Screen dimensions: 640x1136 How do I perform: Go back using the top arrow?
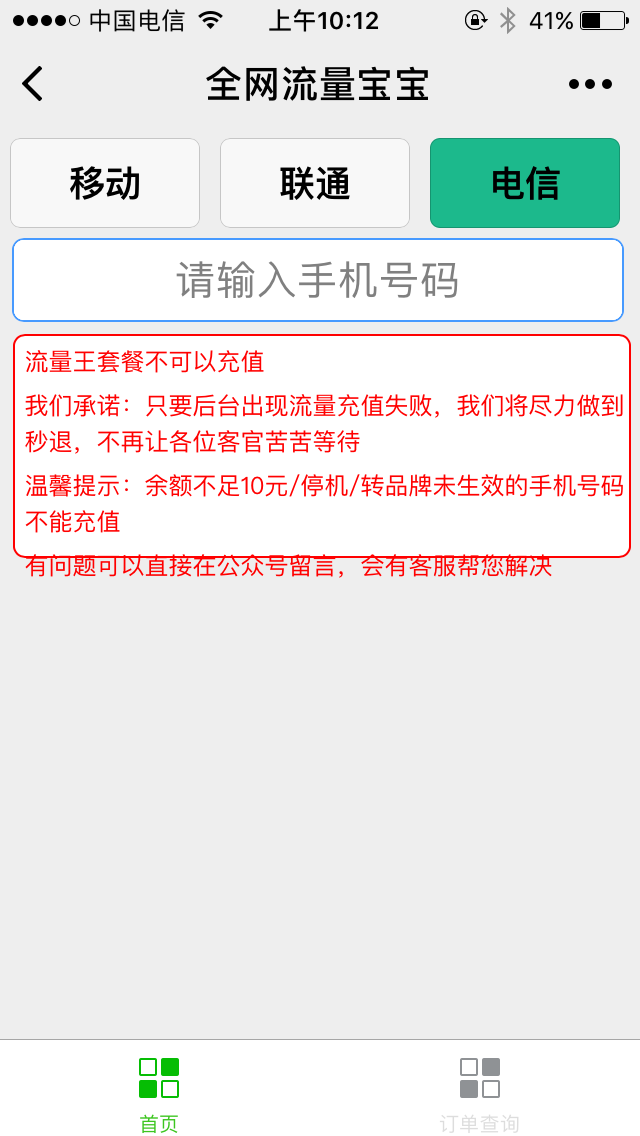(33, 84)
